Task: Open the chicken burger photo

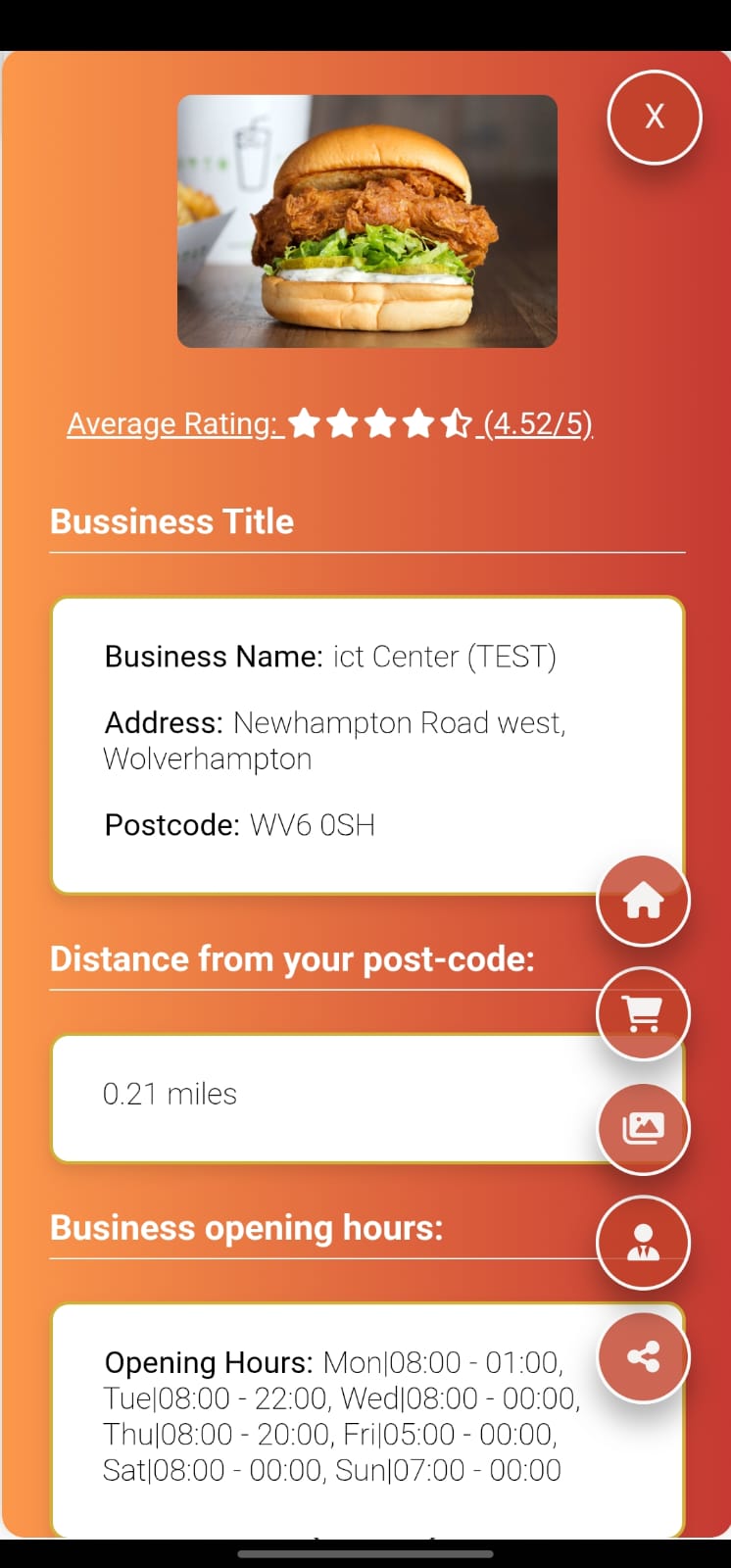Action: tap(367, 220)
